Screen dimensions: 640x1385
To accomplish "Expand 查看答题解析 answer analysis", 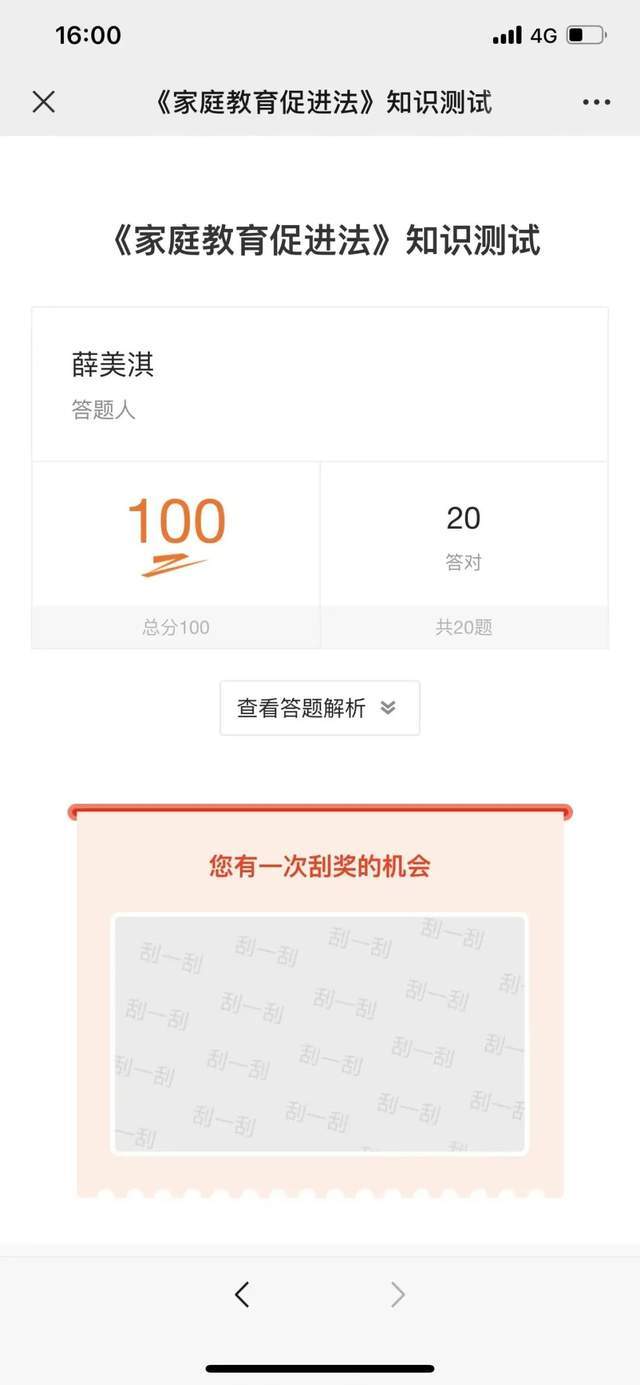I will tap(319, 708).
